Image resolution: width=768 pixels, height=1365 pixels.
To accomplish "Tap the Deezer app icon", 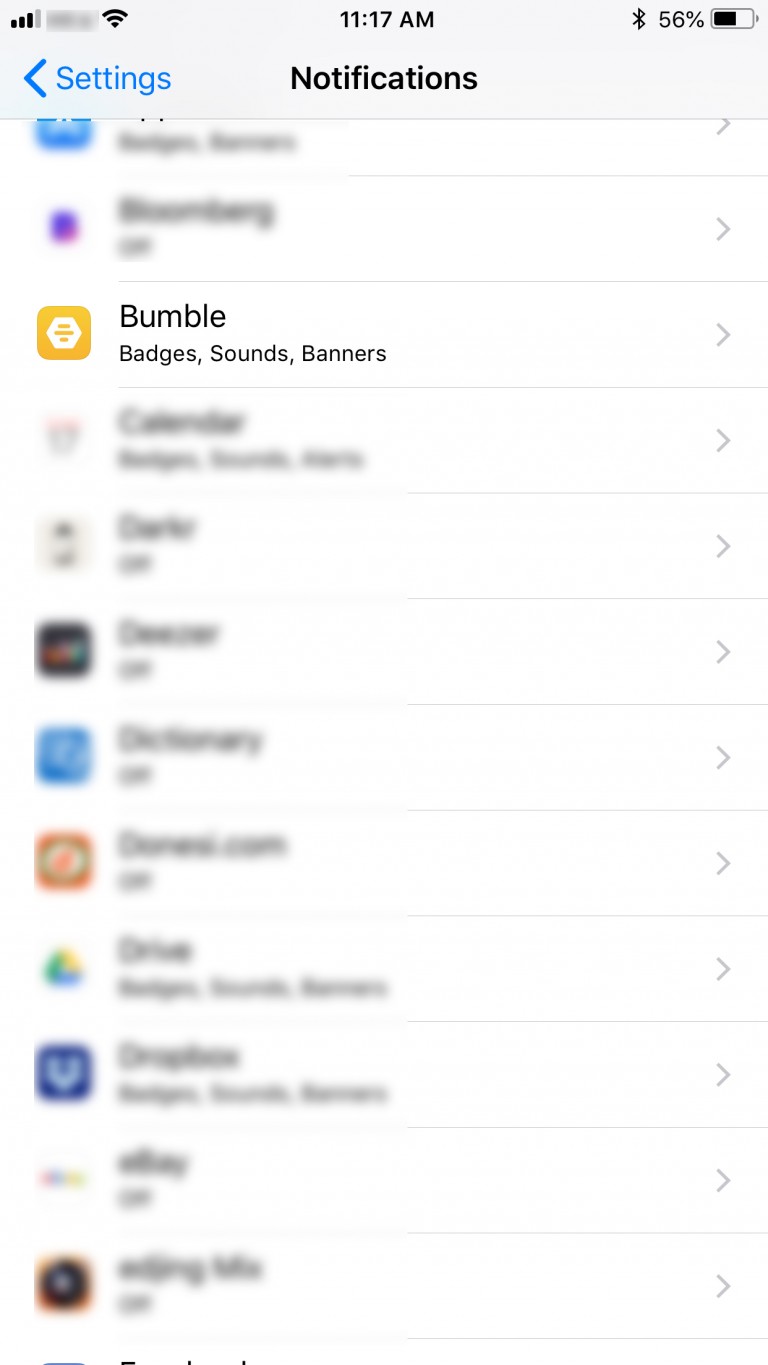I will pos(63,650).
